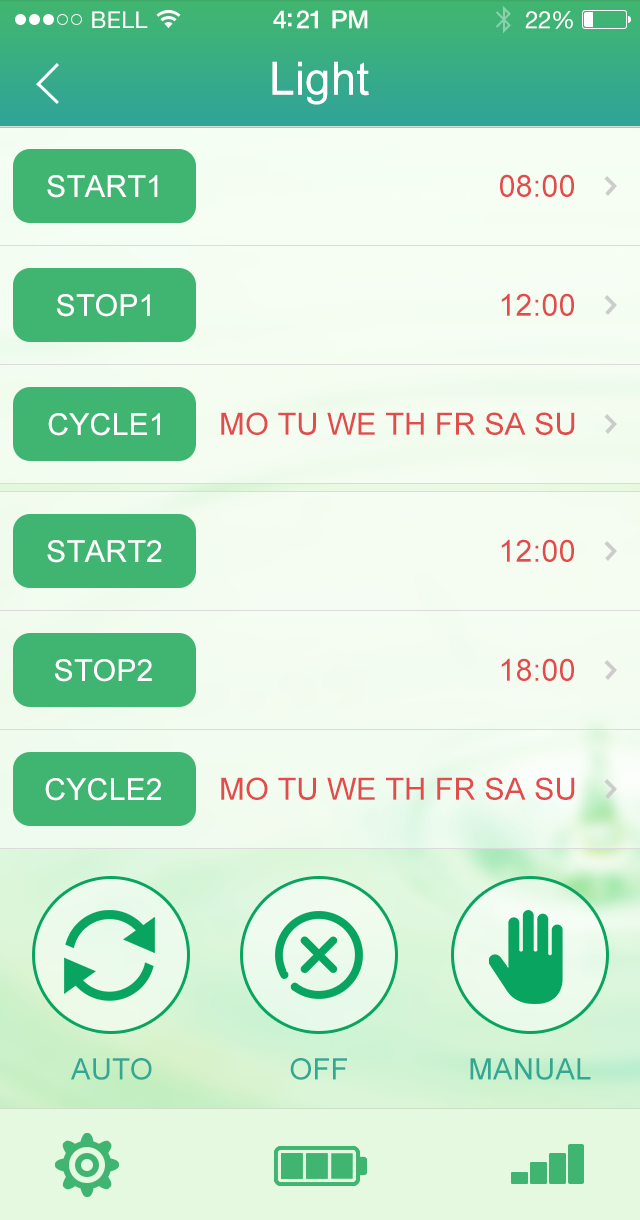Switch the light to AUTO mode

(x=110, y=955)
